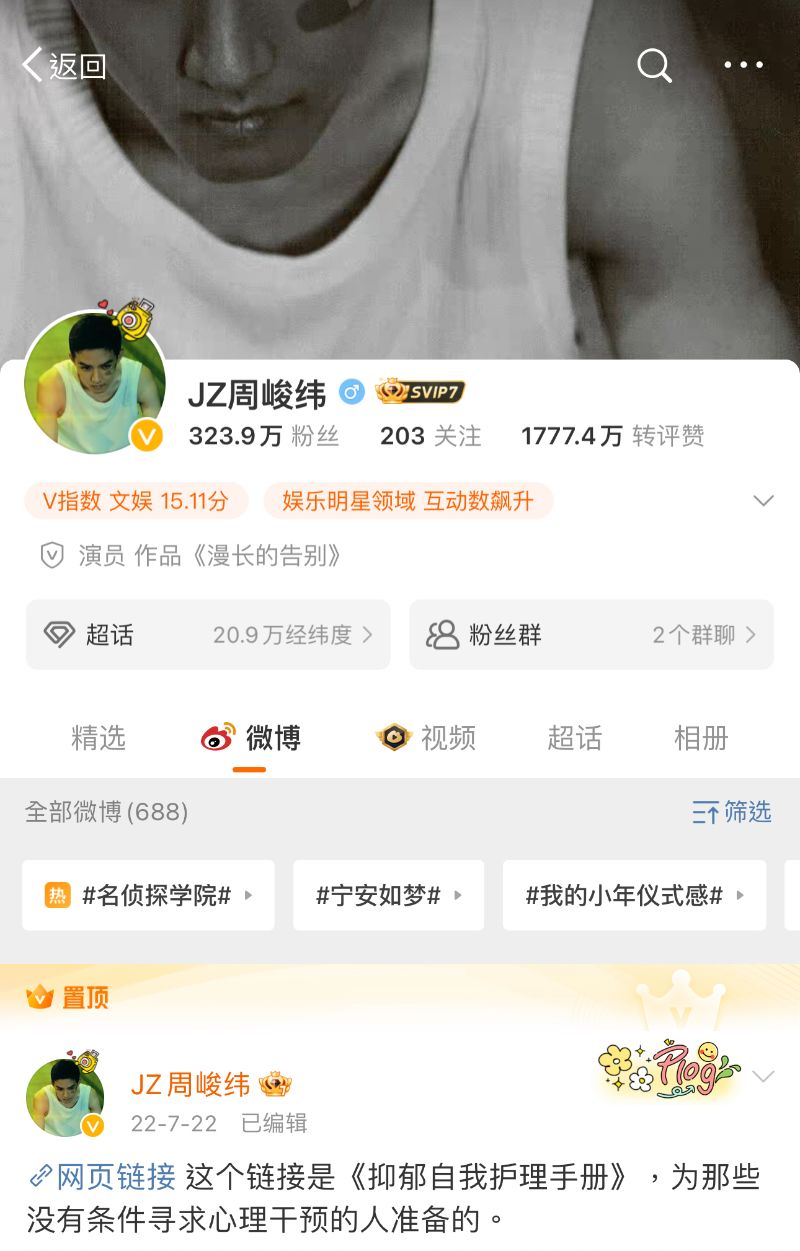Screen dimensions: 800x1251
Task: Open the 粉丝群 2个群聊 card
Action: point(591,634)
